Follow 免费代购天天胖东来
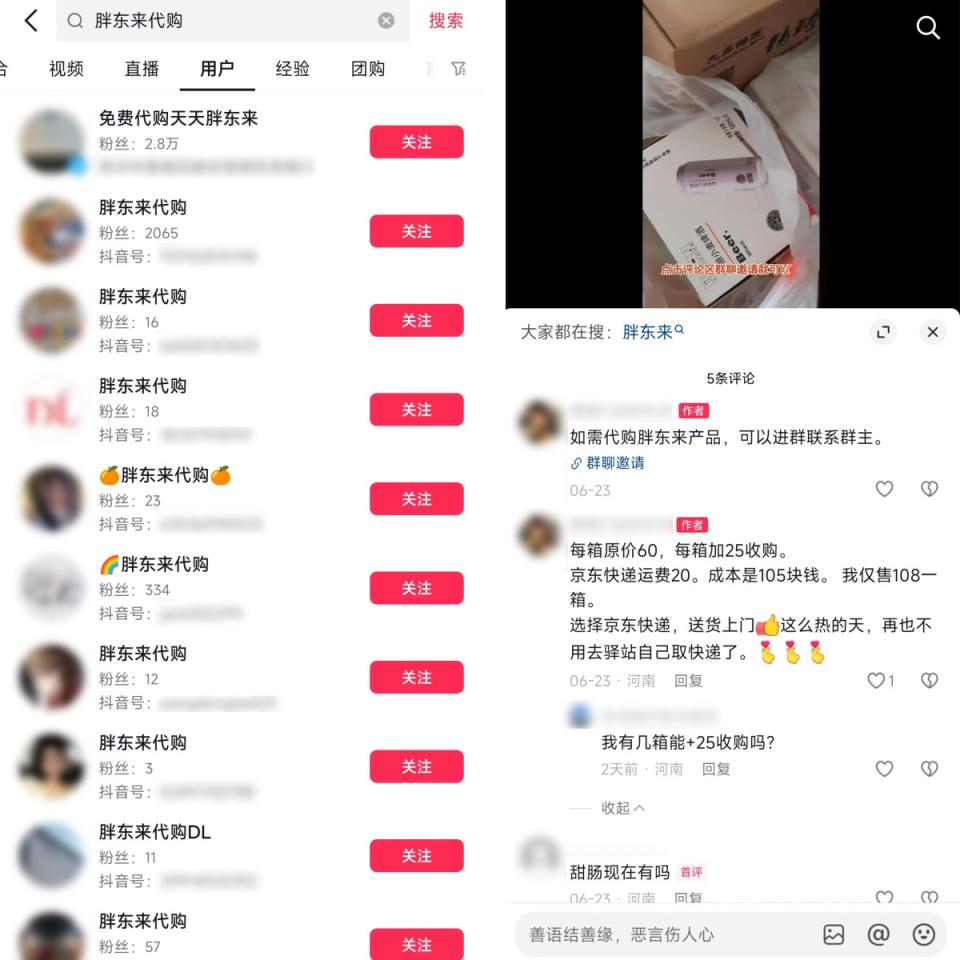 coord(416,142)
